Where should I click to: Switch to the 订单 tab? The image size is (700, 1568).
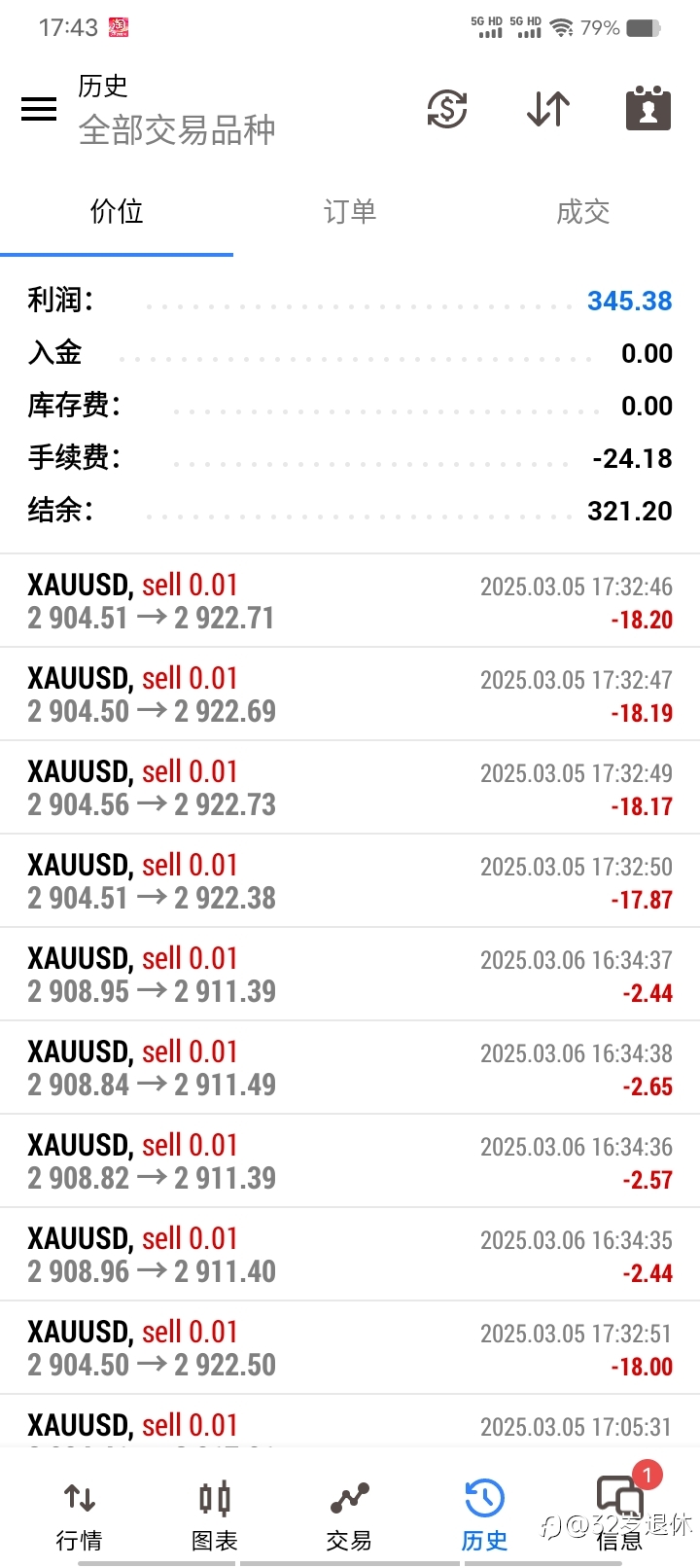(350, 212)
